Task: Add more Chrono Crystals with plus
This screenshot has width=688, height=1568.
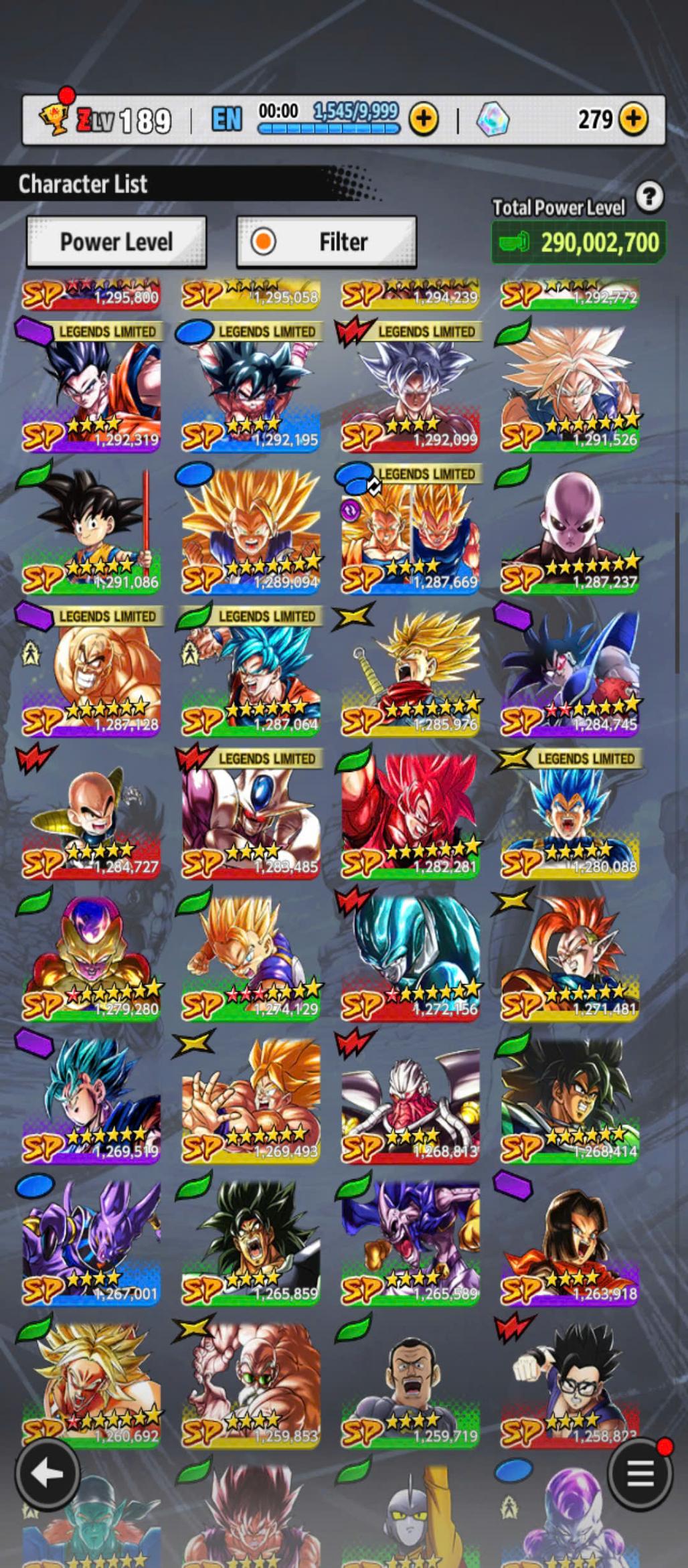Action: [633, 120]
